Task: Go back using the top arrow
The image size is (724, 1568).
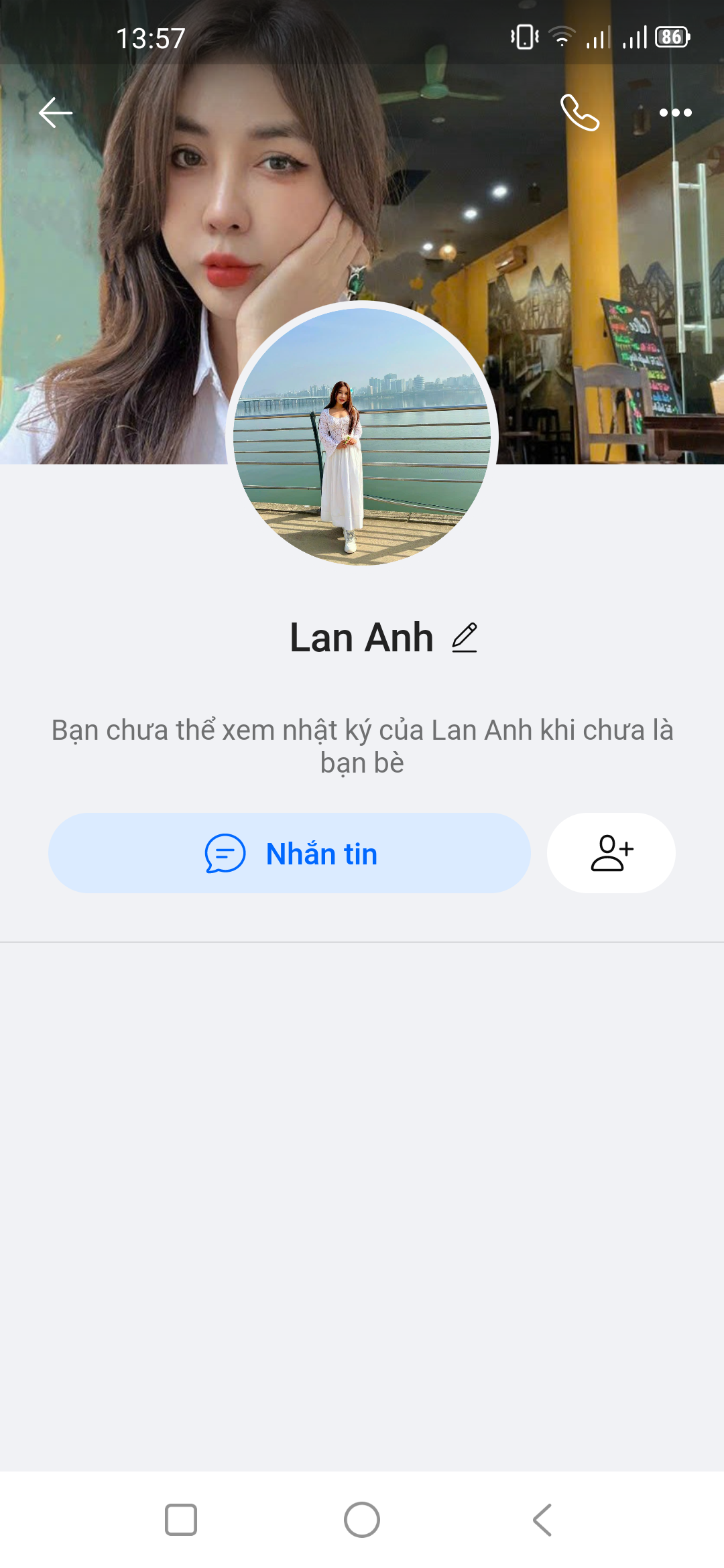Action: coord(55,113)
